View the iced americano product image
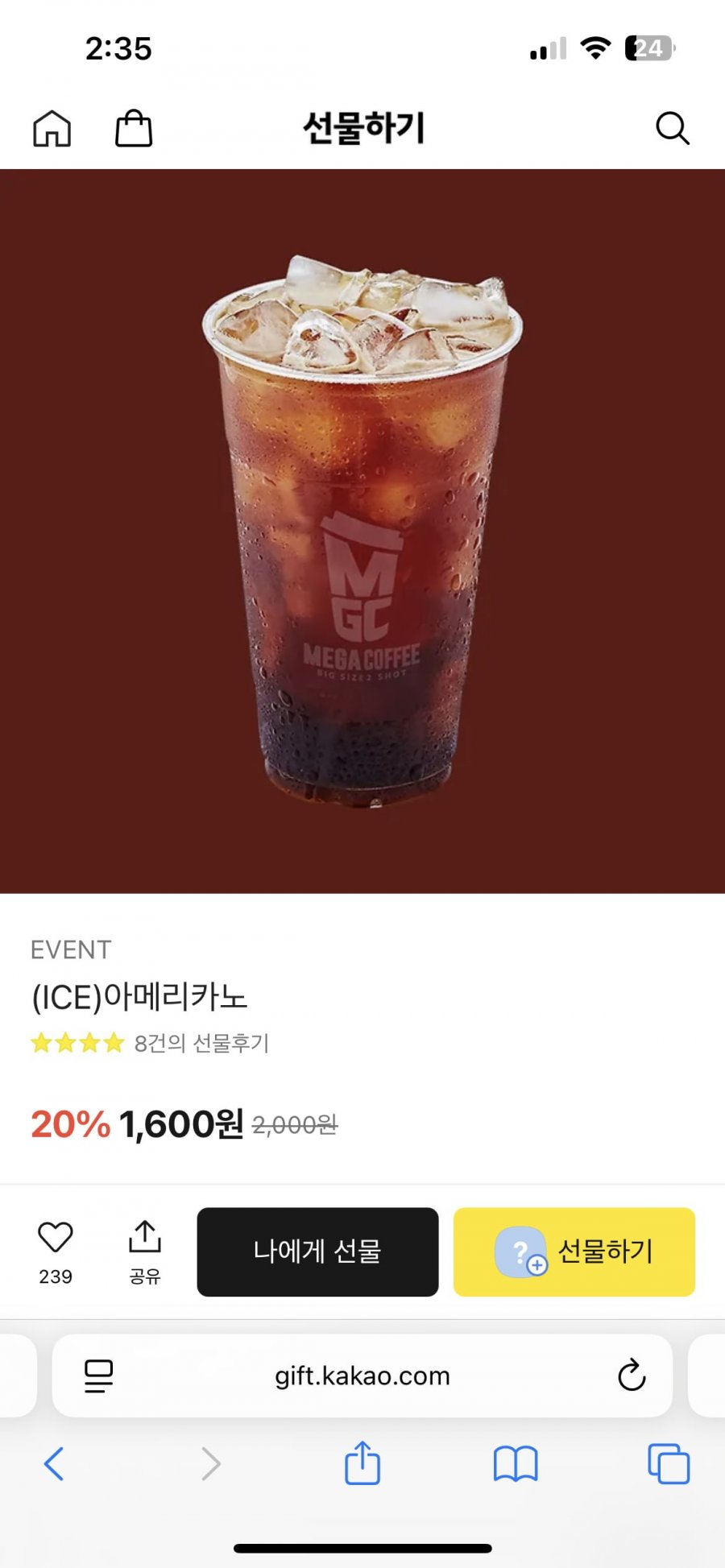725x1568 pixels. (362, 532)
